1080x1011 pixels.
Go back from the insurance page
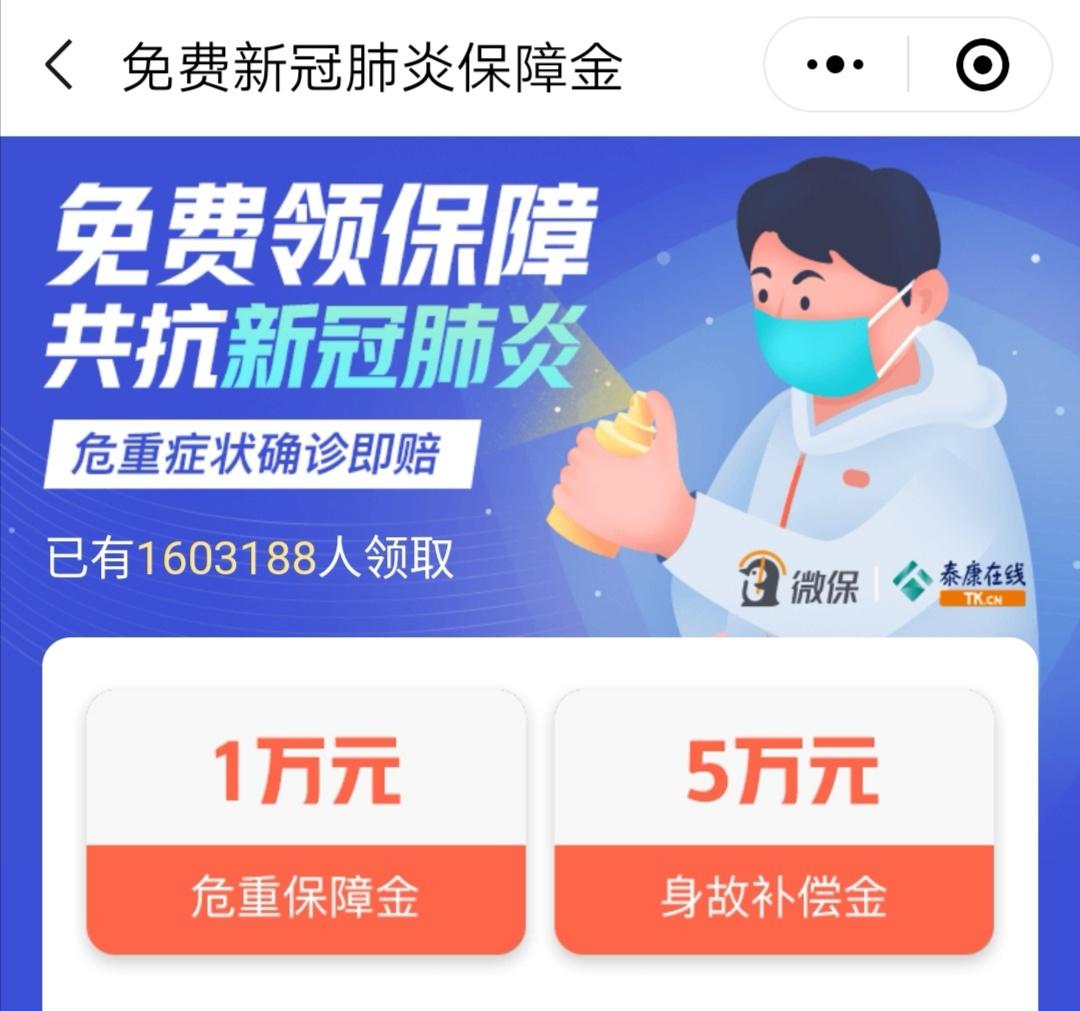pos(60,66)
